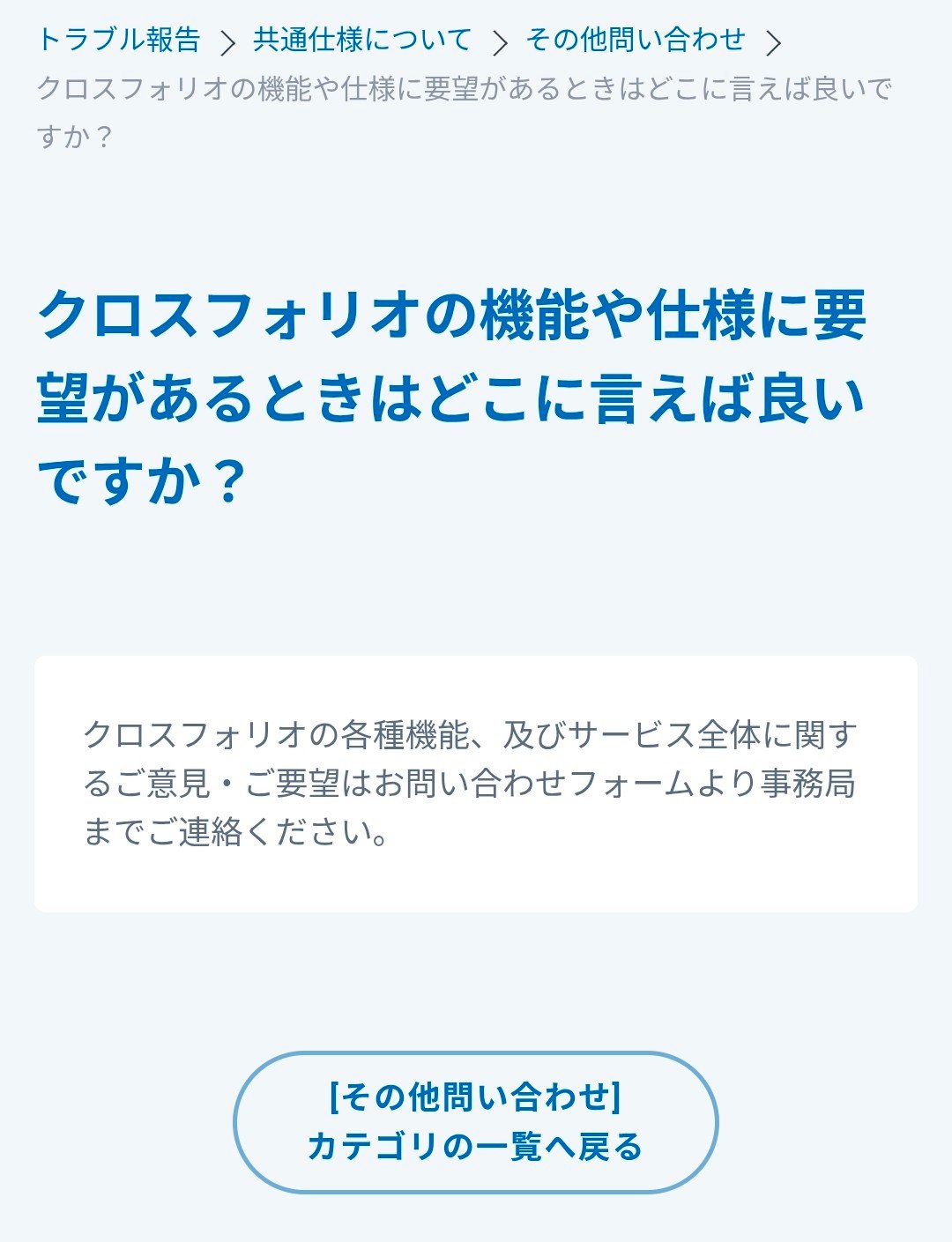Screen dimensions: 952x1242
Task: Open the その他問い合わせ breadcrumb link
Action: coord(636,40)
